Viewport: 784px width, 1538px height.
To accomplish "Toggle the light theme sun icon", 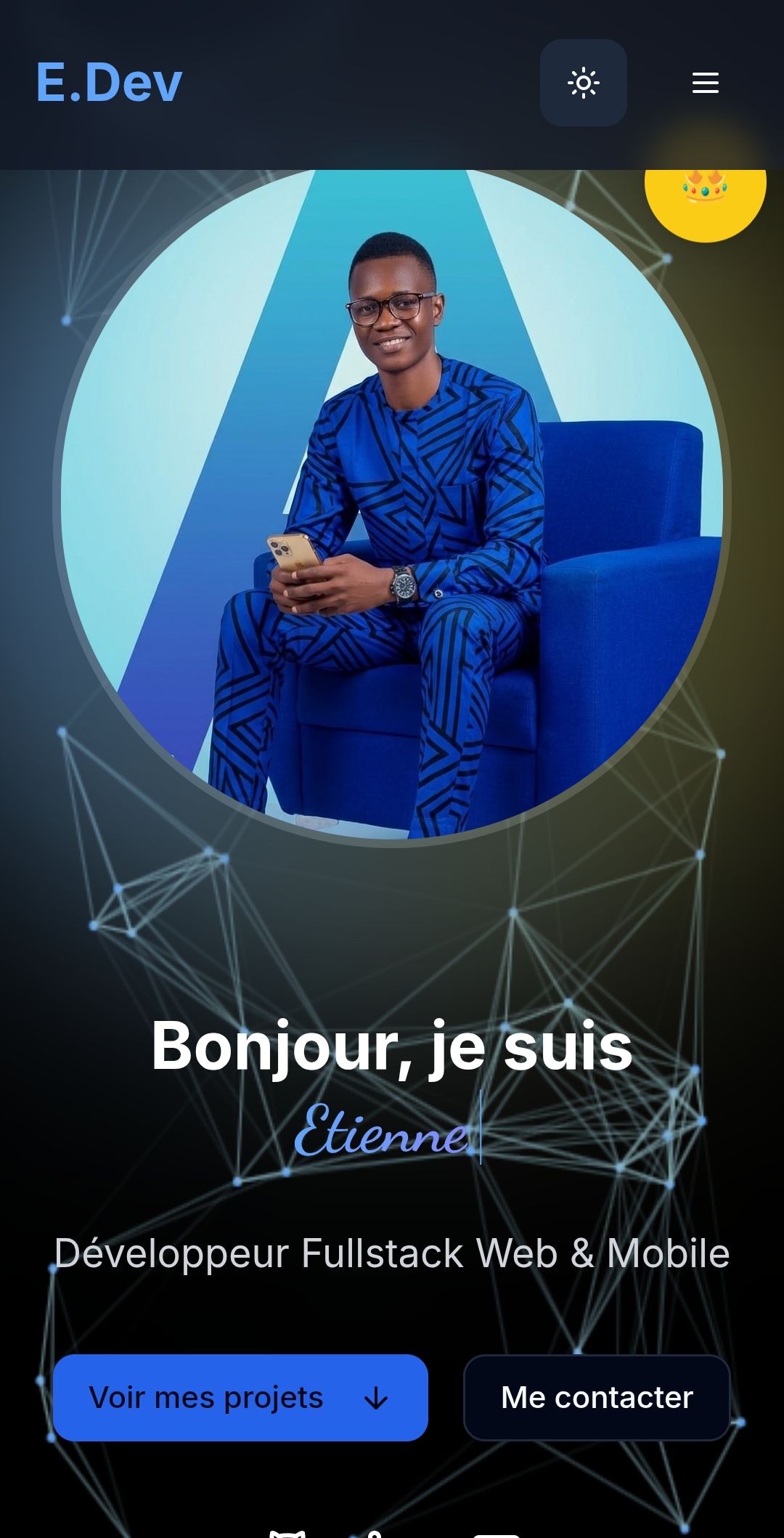I will [583, 83].
